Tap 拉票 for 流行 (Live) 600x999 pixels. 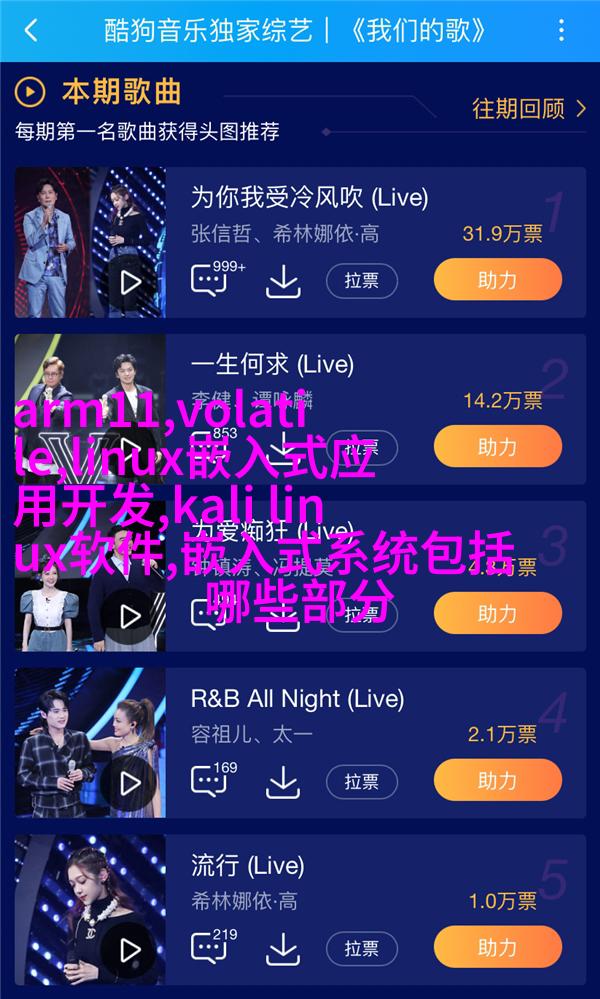point(361,948)
